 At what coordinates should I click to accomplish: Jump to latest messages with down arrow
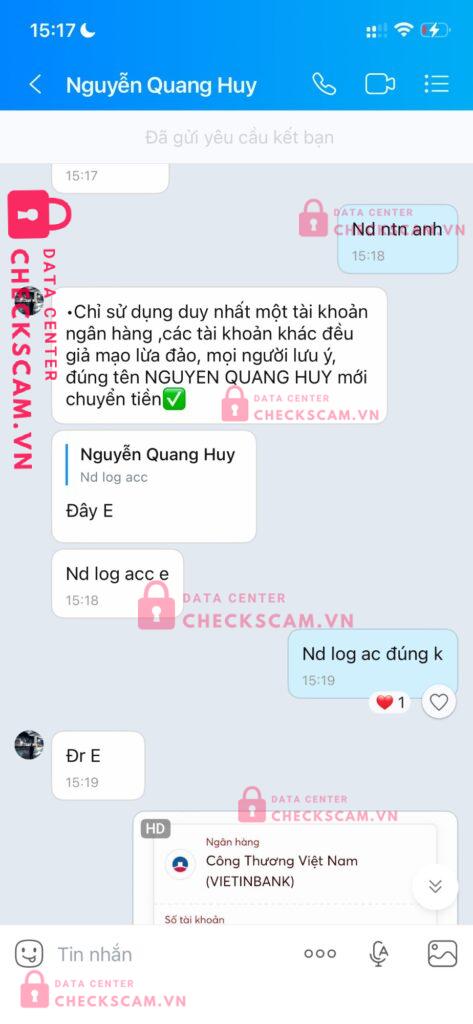[435, 886]
